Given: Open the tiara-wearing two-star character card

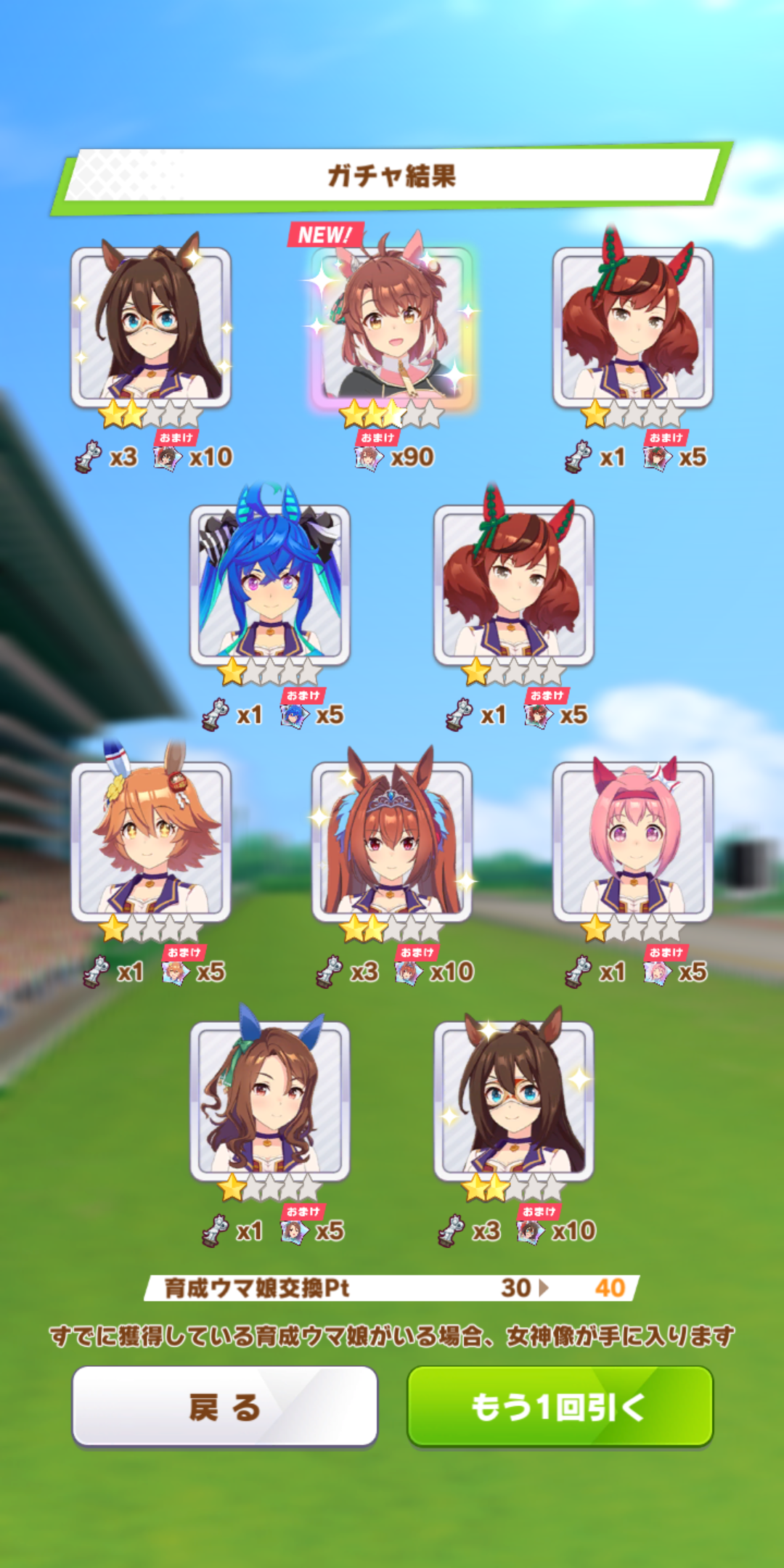Looking at the screenshot, I should coord(392,842).
